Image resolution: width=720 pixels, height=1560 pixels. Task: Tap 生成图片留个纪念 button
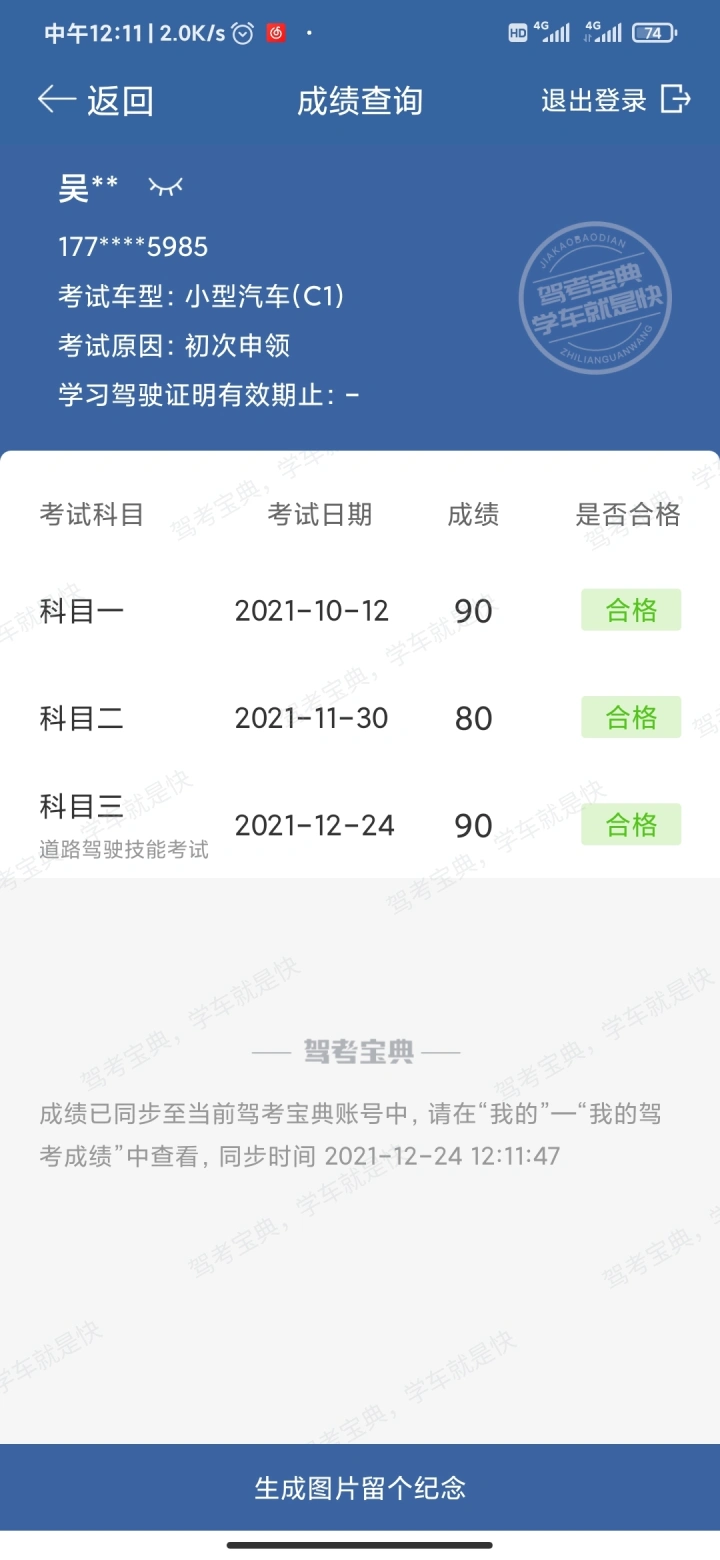point(360,1487)
